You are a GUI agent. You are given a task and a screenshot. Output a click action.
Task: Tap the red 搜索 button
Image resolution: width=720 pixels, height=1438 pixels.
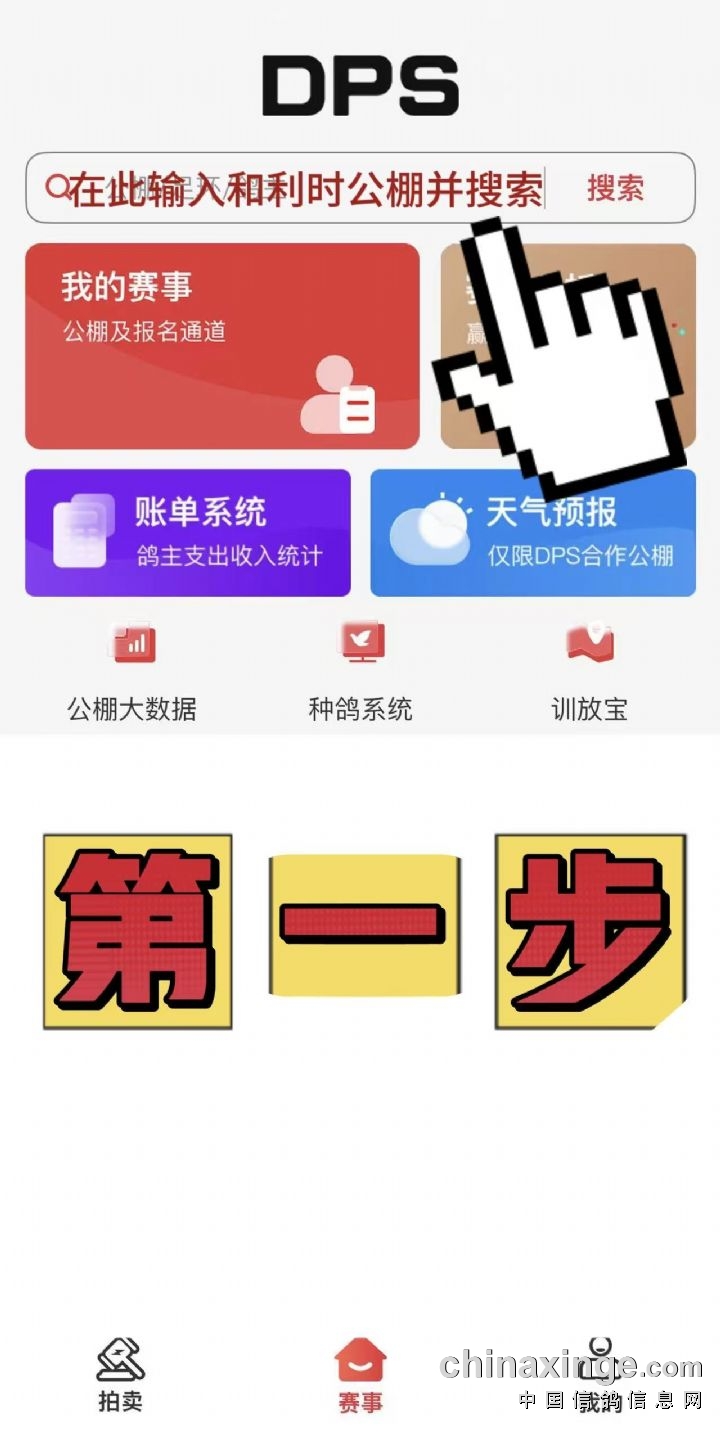tap(615, 188)
